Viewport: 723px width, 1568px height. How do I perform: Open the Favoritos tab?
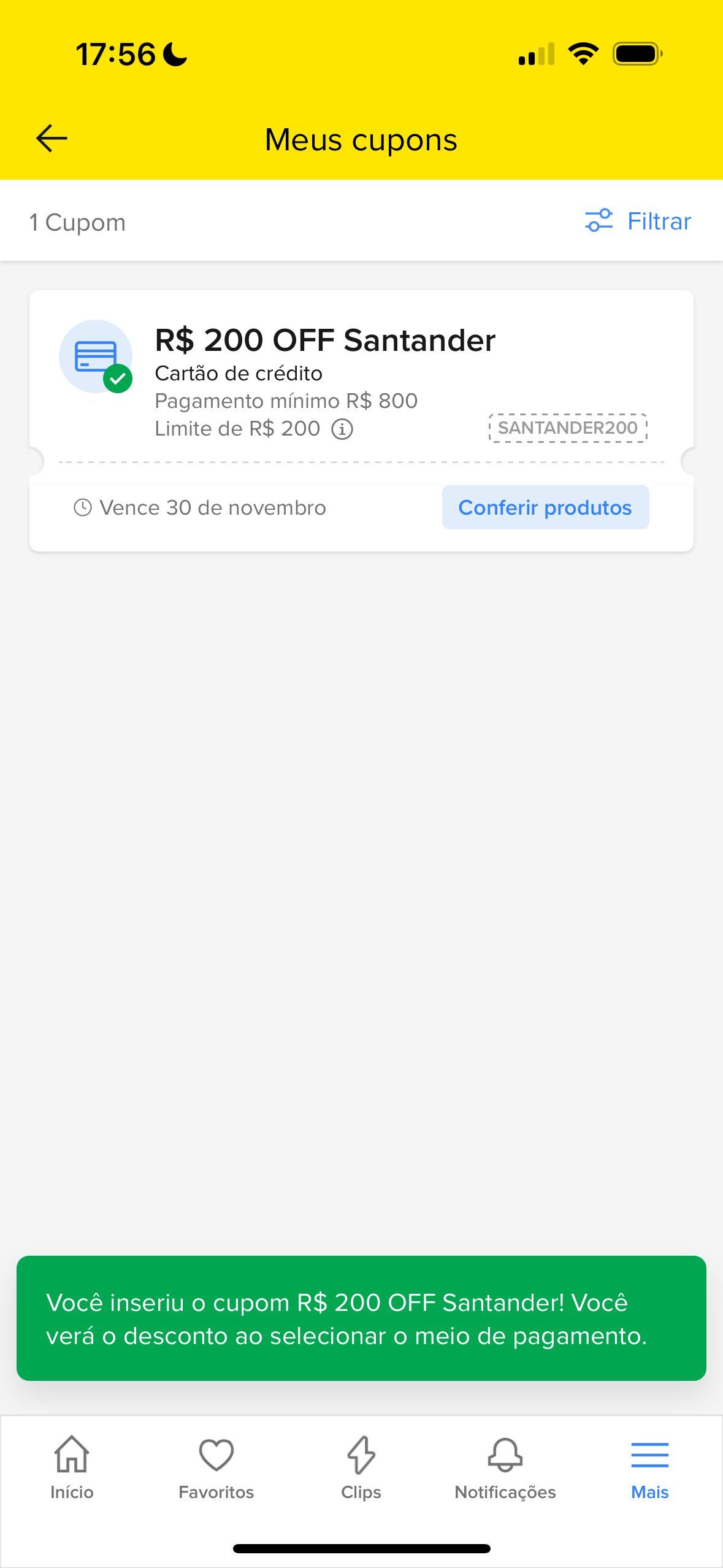[216, 1468]
